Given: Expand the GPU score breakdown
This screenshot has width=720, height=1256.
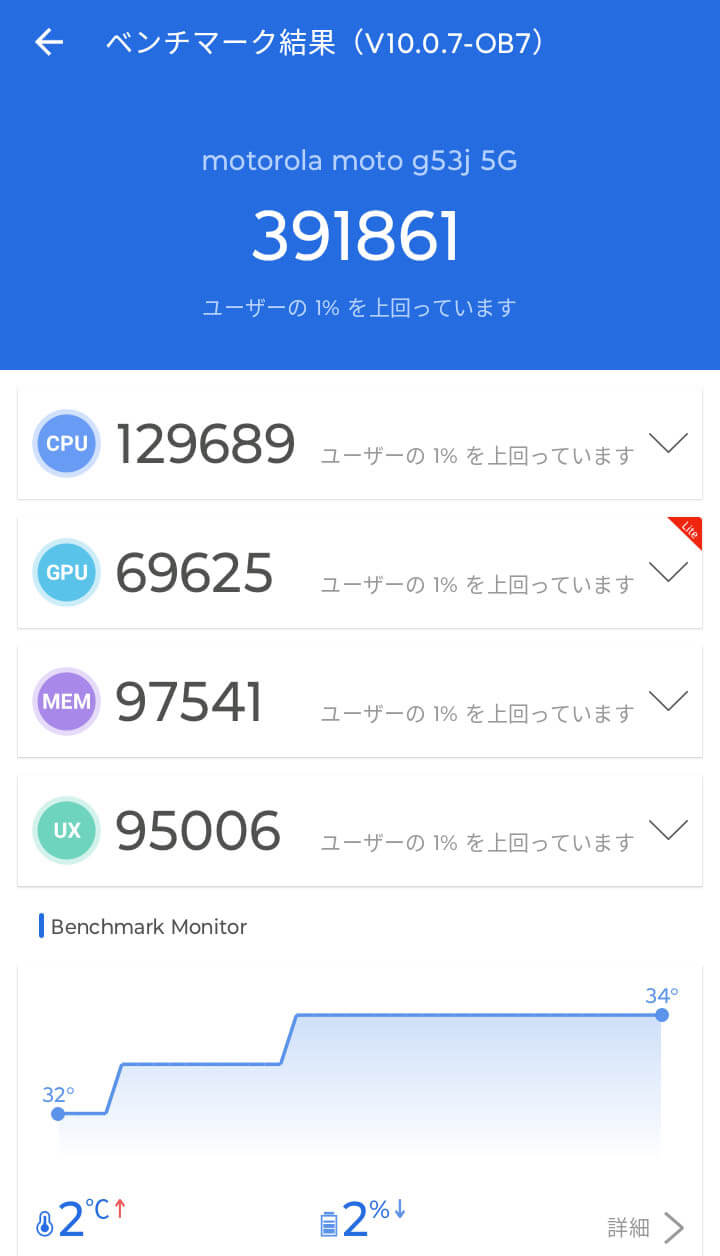Looking at the screenshot, I should tap(668, 572).
